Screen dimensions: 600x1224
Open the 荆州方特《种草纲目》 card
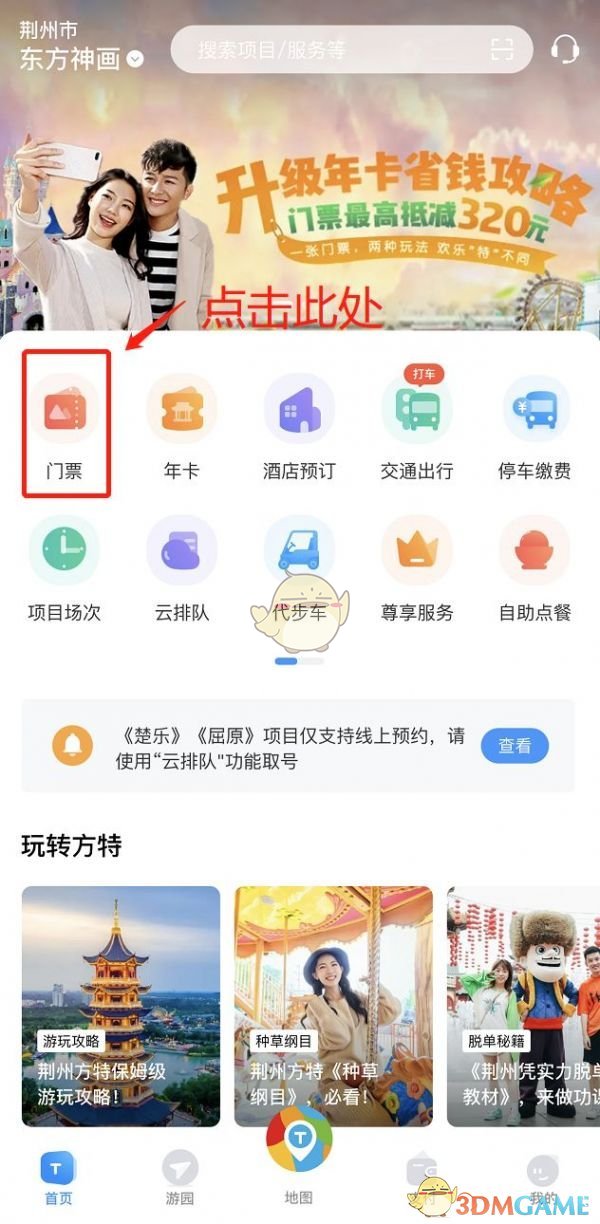(333, 1005)
